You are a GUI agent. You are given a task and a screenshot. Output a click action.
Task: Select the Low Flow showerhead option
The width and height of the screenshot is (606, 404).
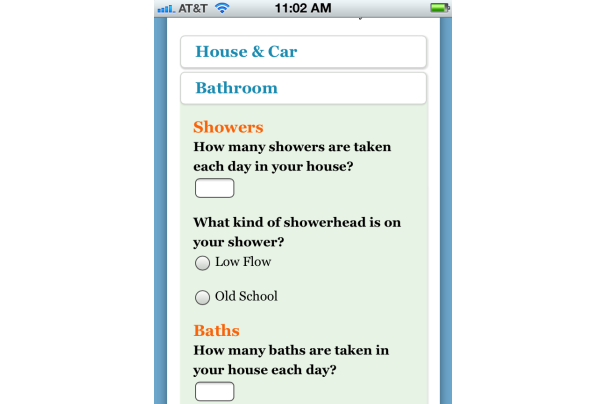click(x=202, y=263)
